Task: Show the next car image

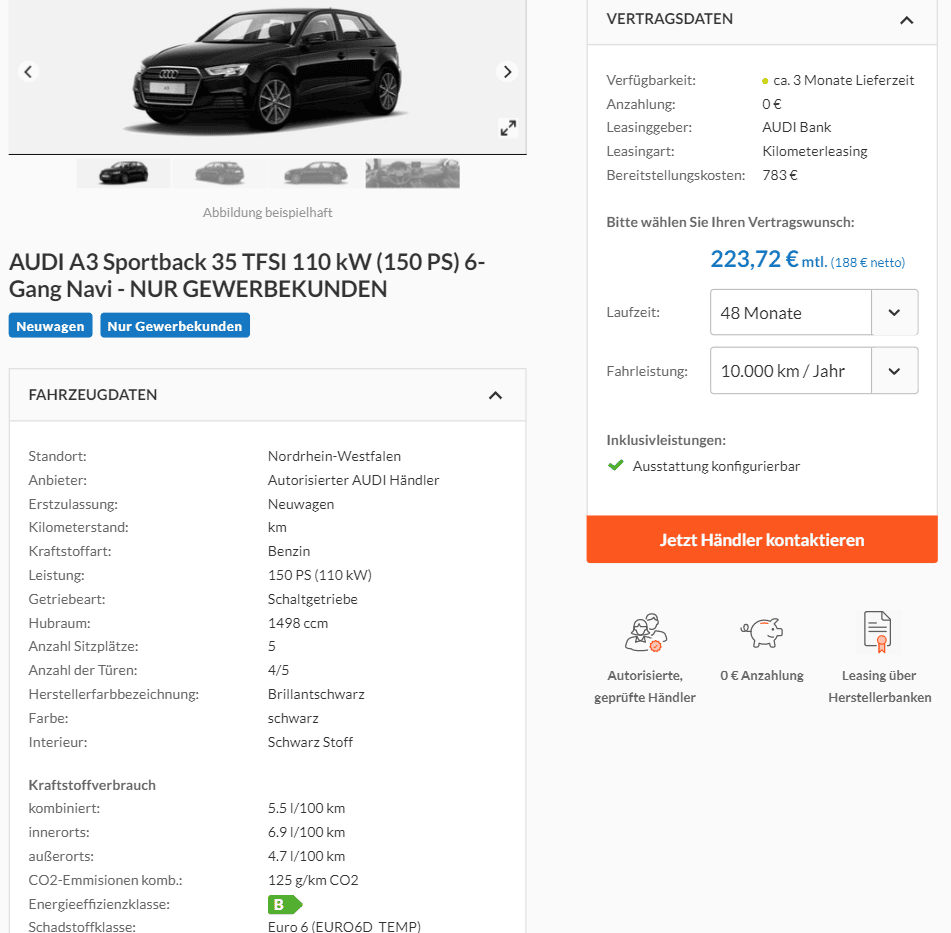Action: [507, 72]
